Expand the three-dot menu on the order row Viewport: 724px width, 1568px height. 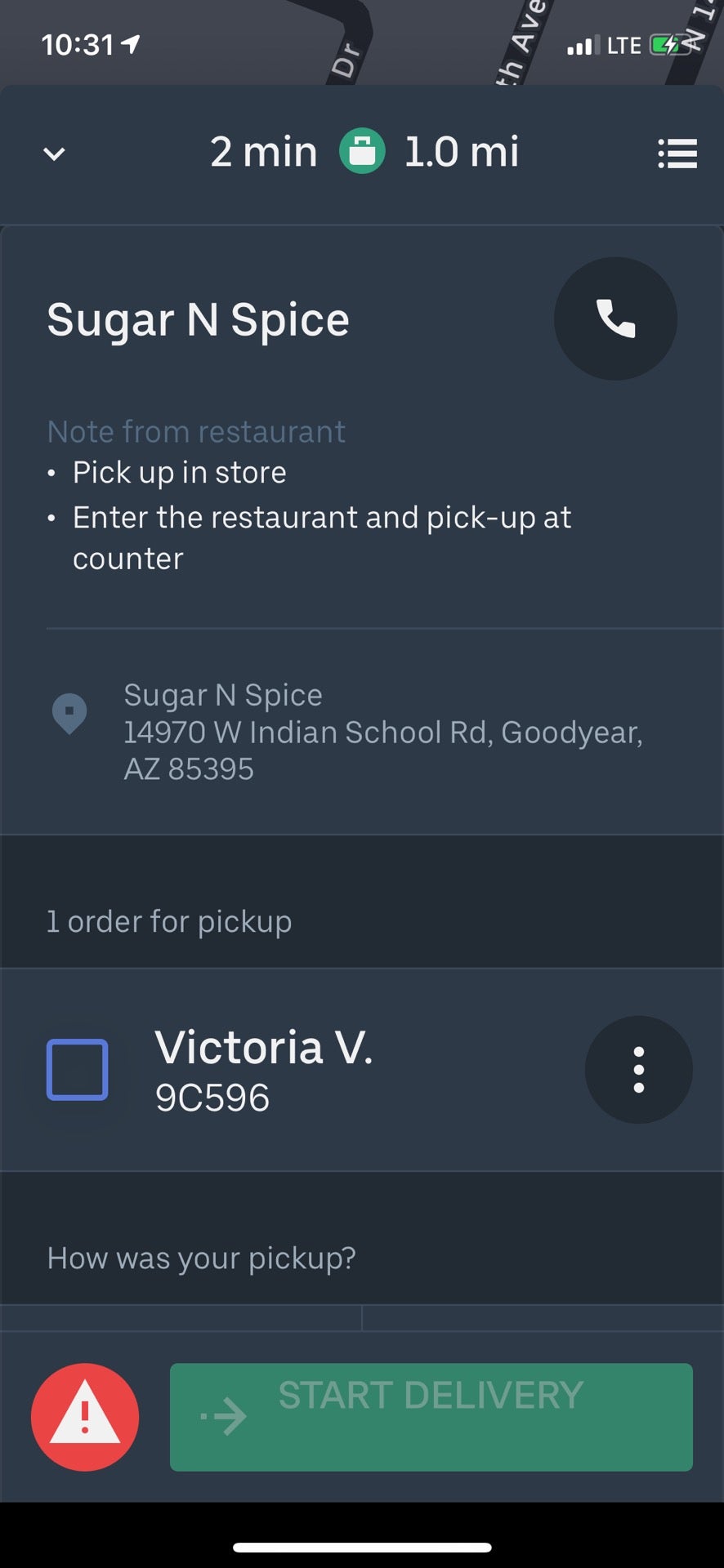638,1070
